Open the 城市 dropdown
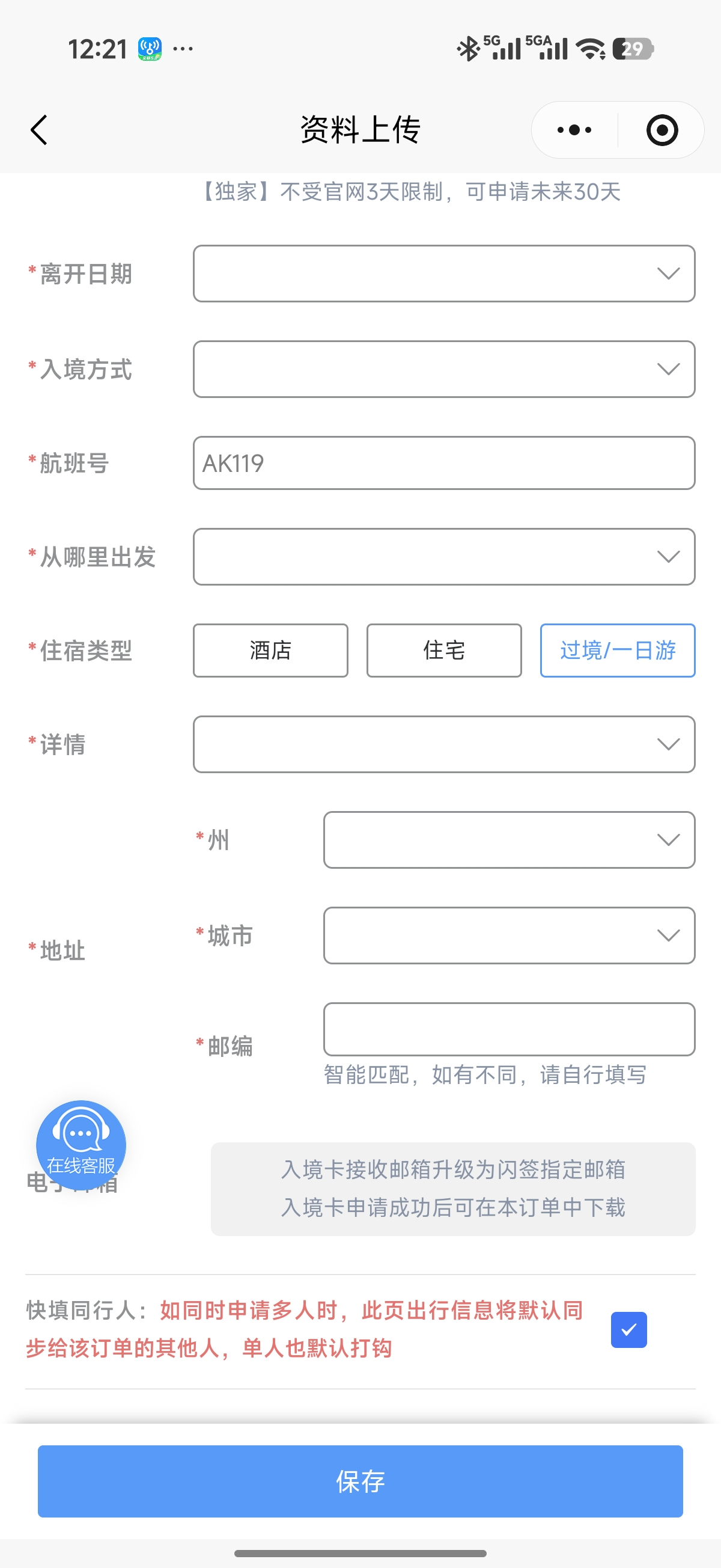The image size is (721, 1568). pos(509,936)
